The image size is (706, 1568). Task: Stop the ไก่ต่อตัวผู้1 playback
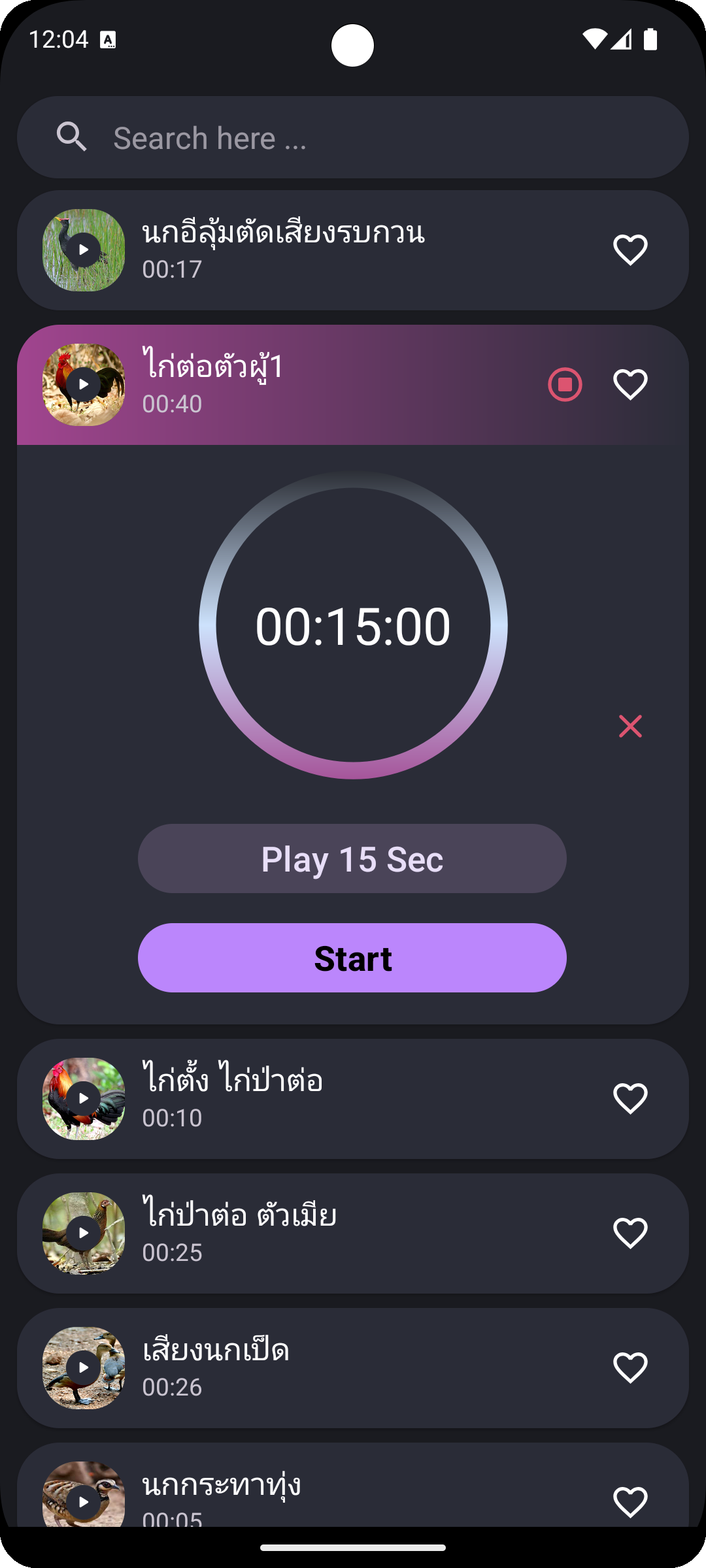(x=565, y=384)
